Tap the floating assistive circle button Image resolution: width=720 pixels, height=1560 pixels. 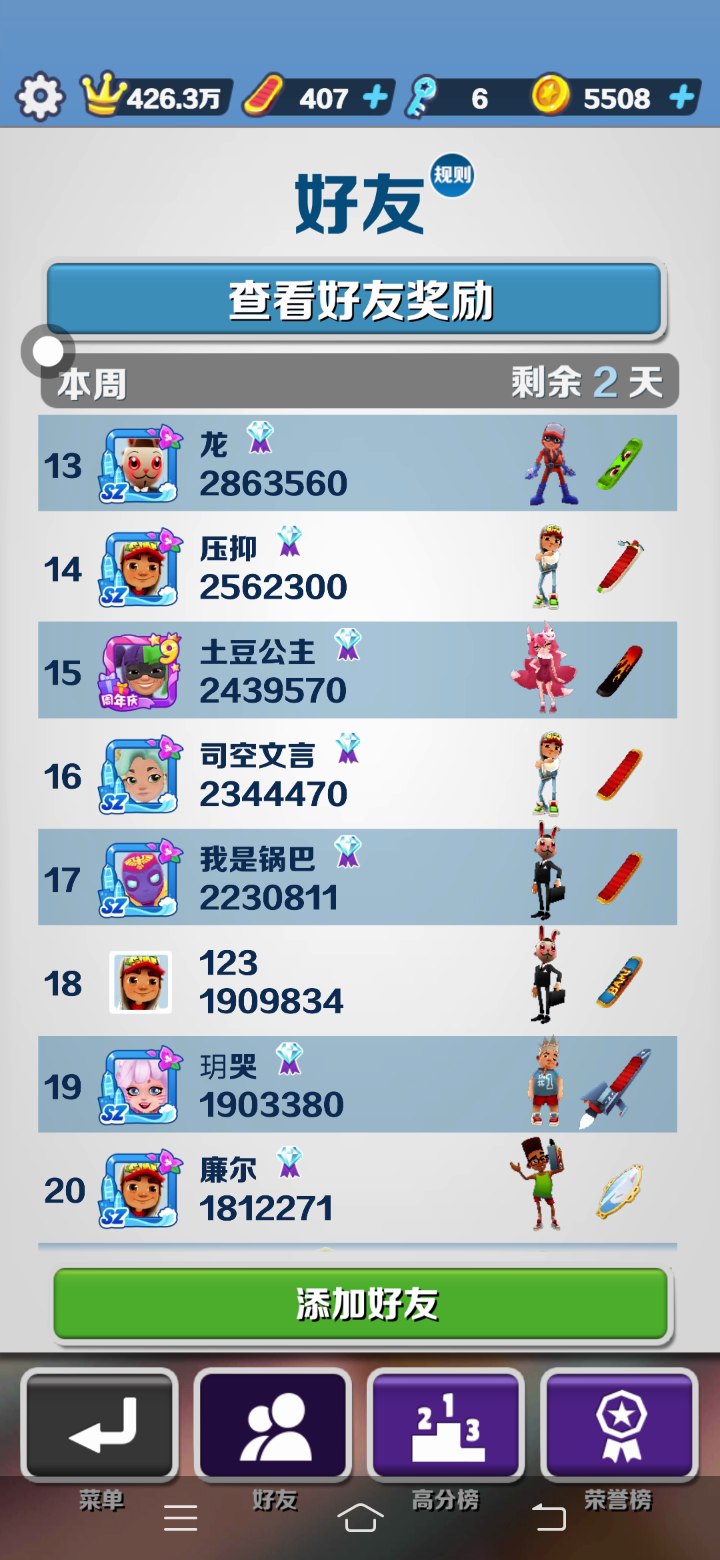click(x=48, y=351)
